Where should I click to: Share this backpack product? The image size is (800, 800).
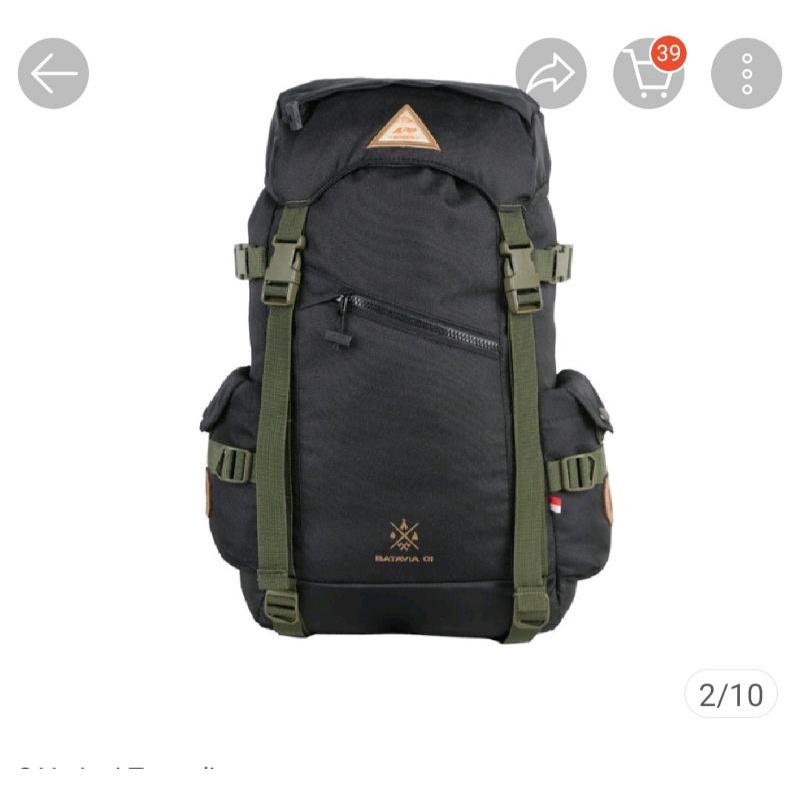pos(551,73)
